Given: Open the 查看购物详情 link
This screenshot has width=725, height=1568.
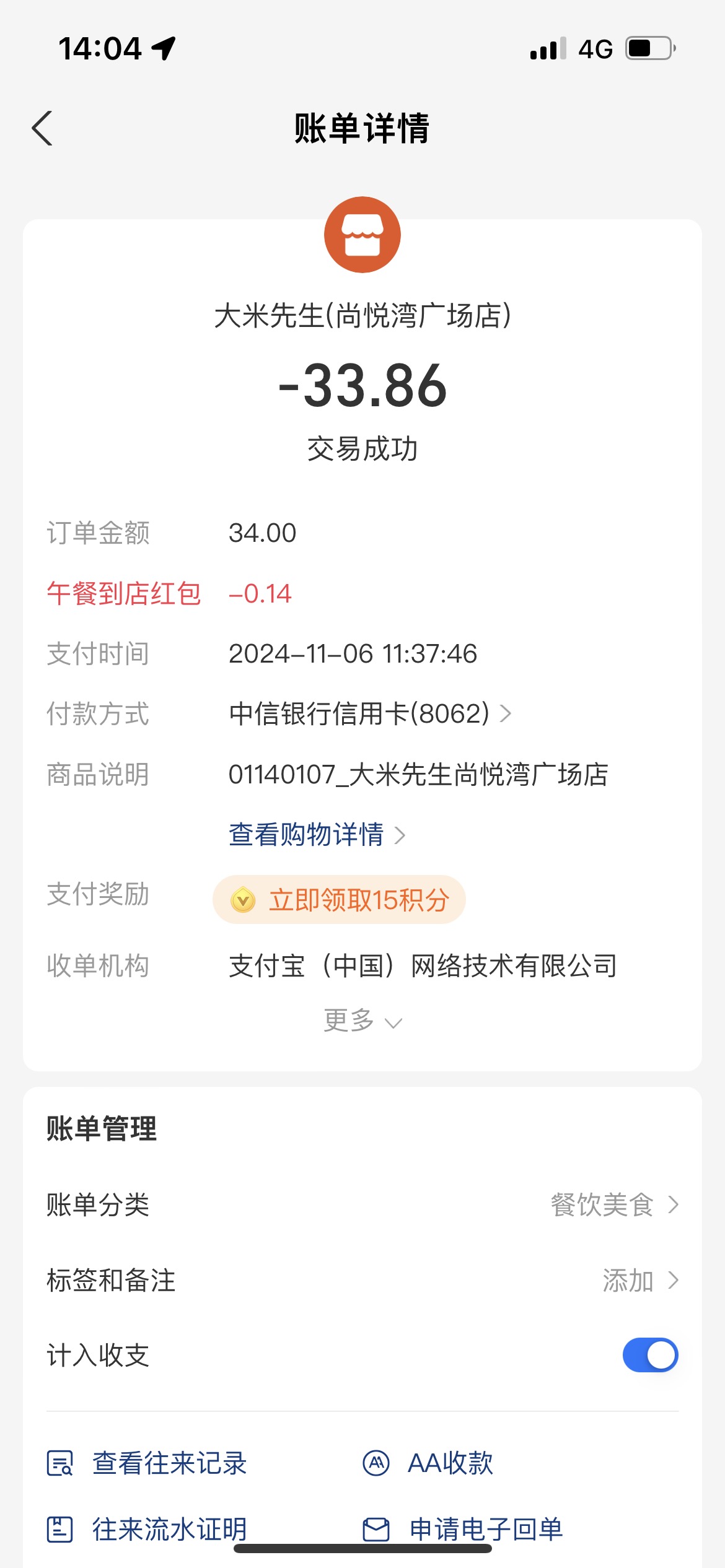Looking at the screenshot, I should [x=317, y=835].
